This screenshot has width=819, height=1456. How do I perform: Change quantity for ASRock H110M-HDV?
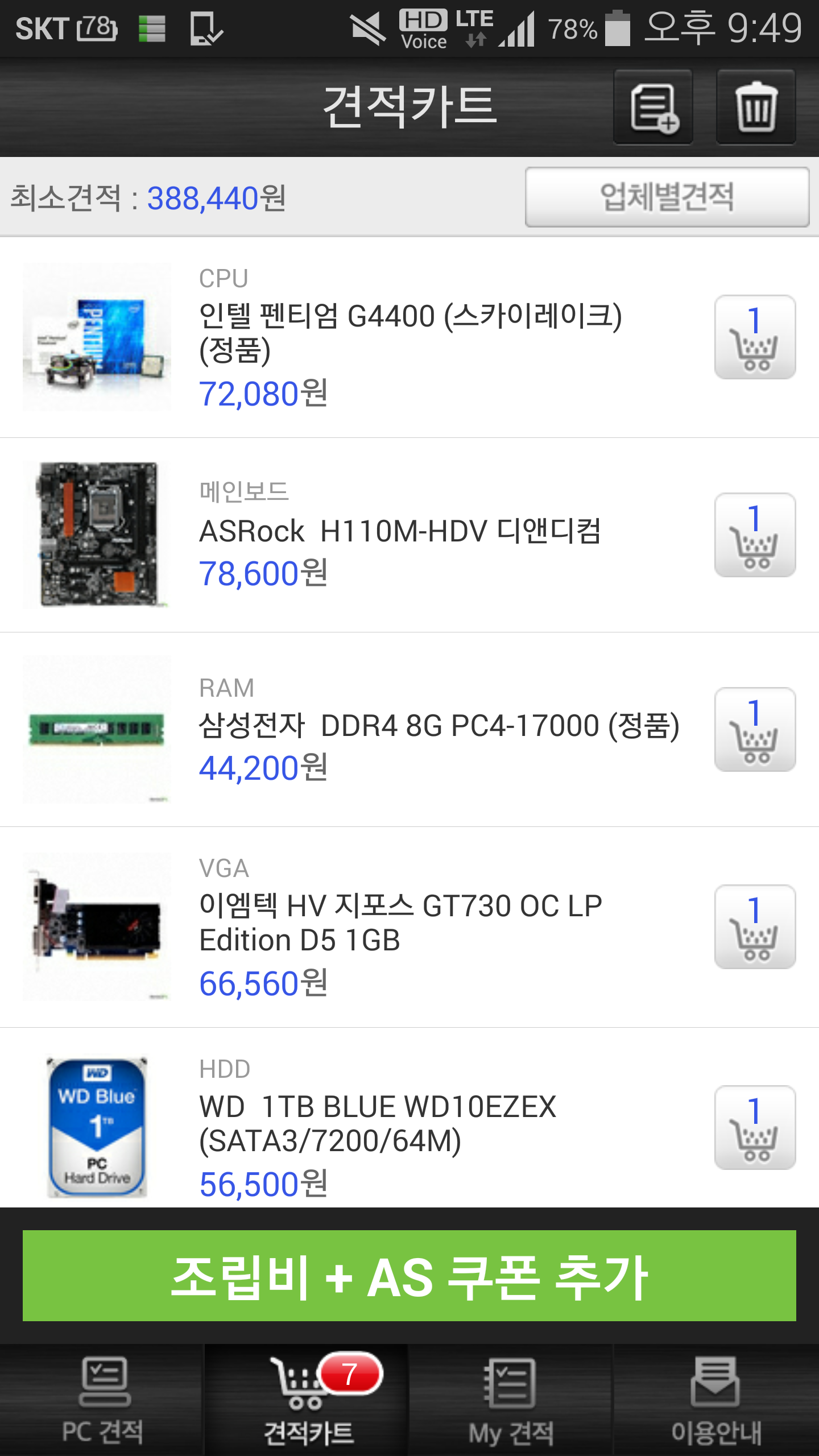(755, 535)
